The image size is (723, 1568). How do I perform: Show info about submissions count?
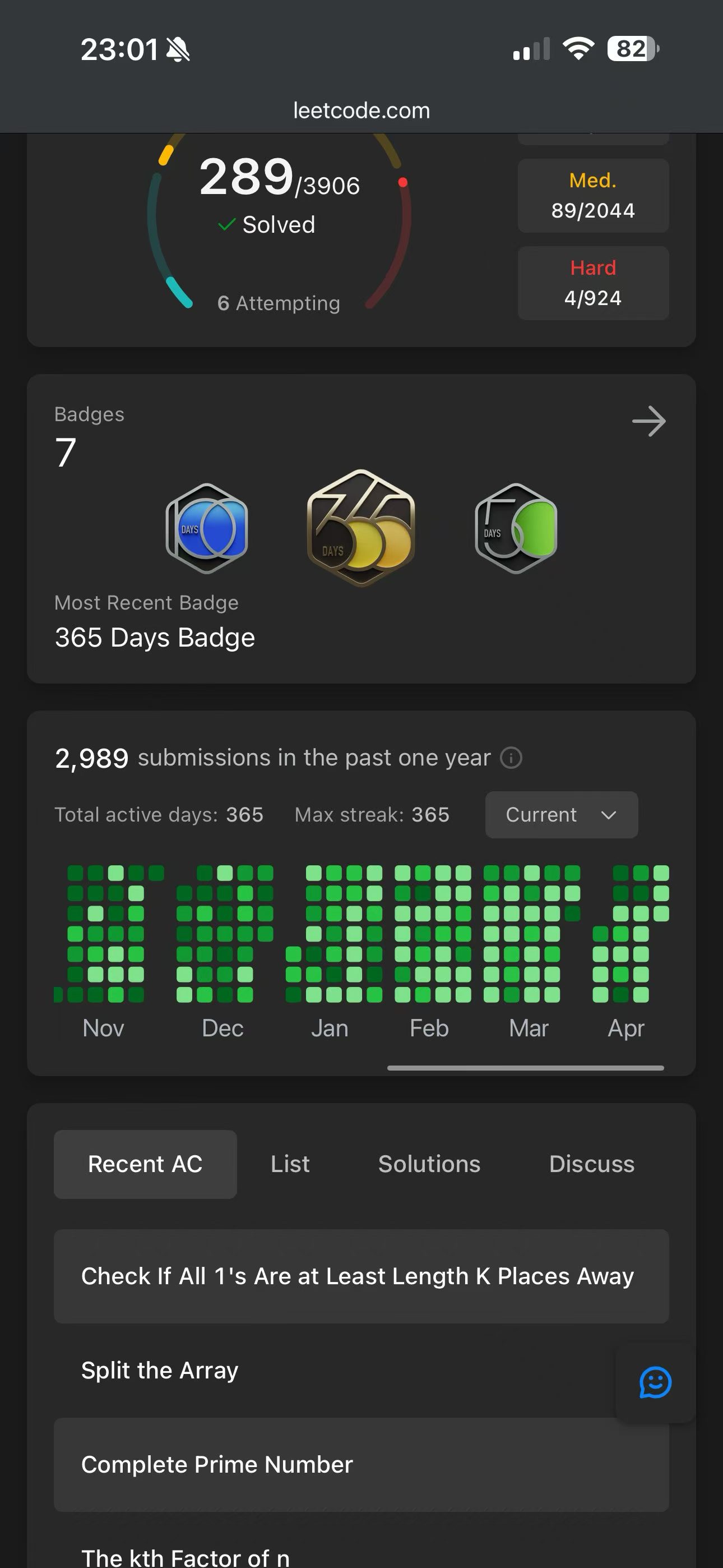(511, 758)
